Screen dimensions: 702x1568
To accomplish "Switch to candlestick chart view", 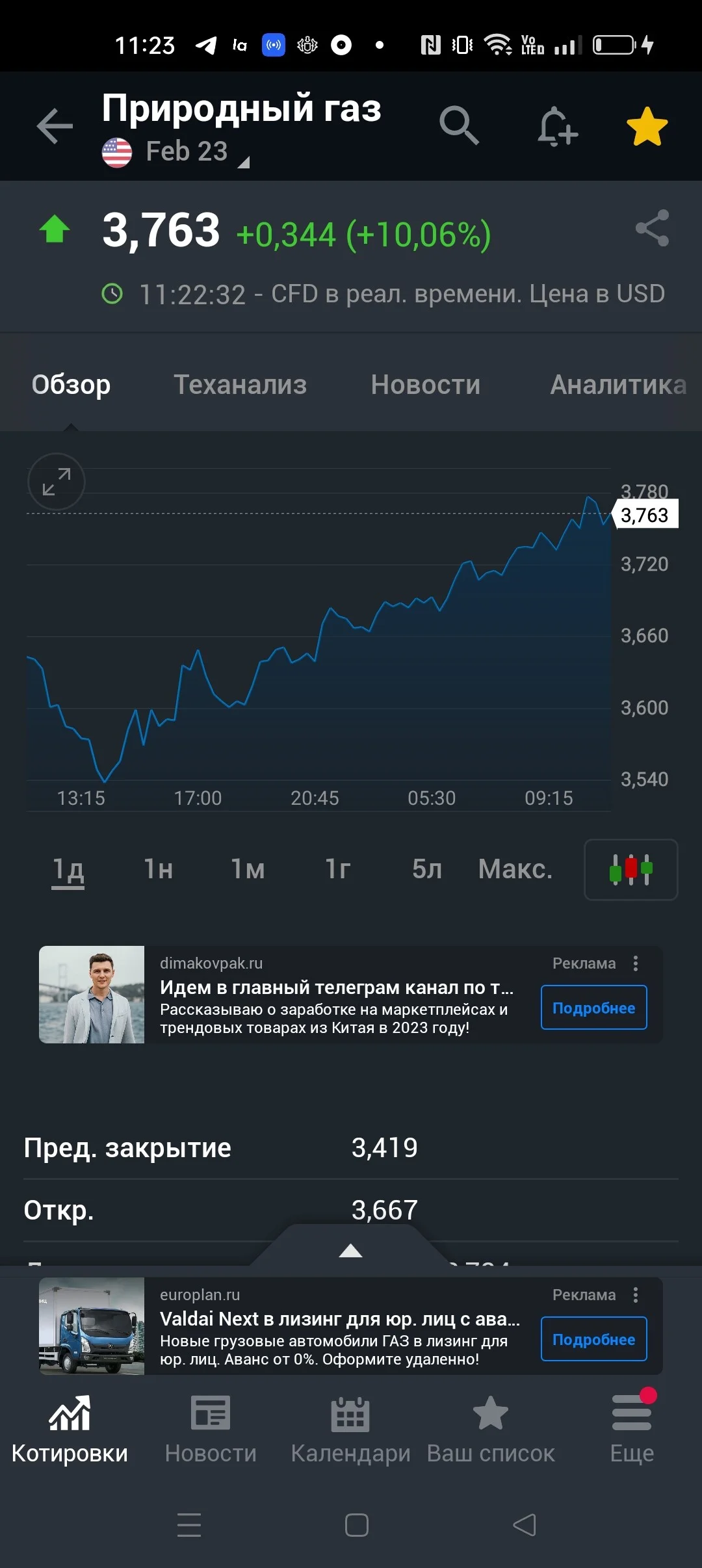I will click(x=631, y=870).
